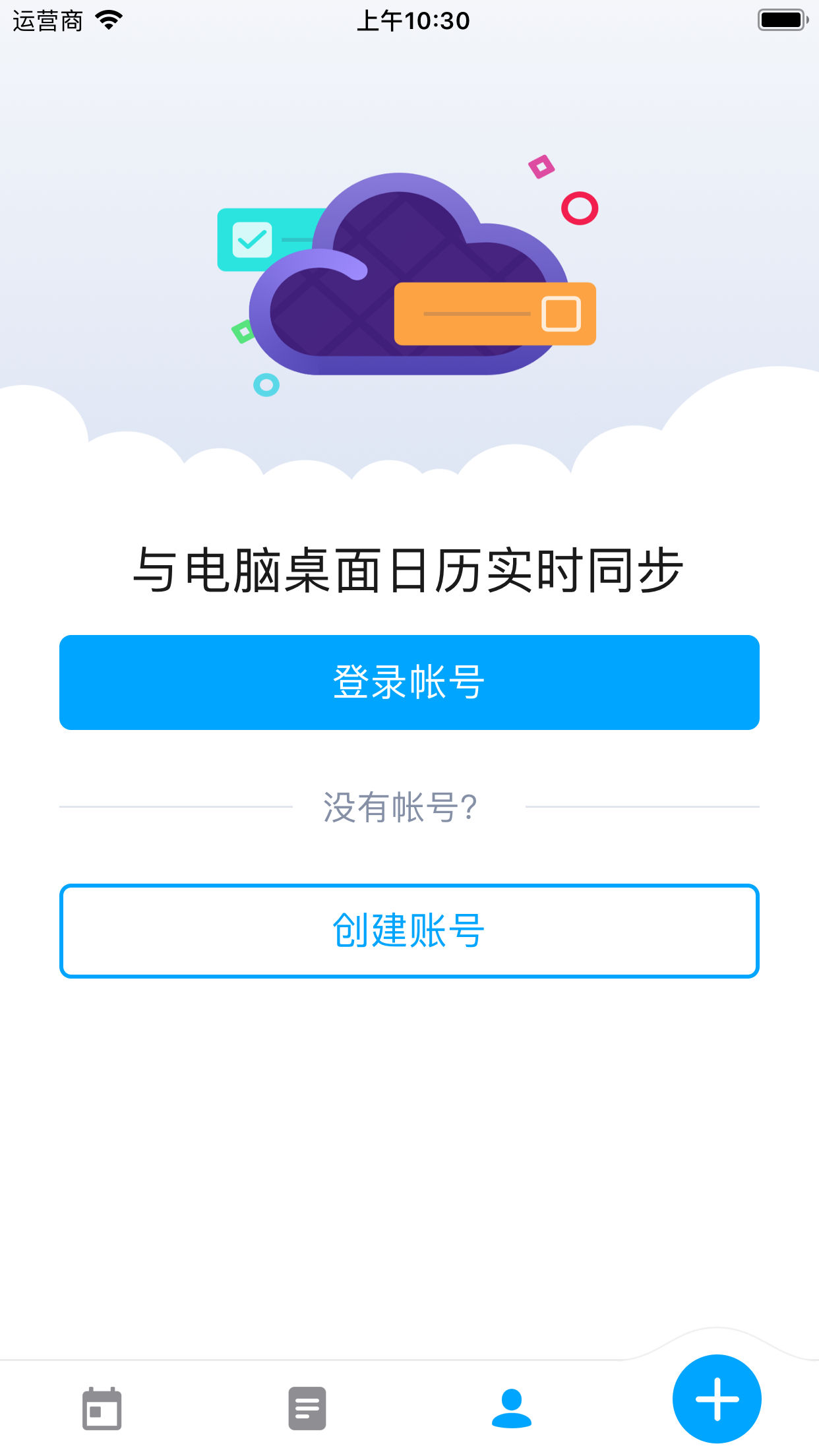Screen dimensions: 819x1456
Task: Tap the pink diamond shape above cloud
Action: pyautogui.click(x=541, y=167)
